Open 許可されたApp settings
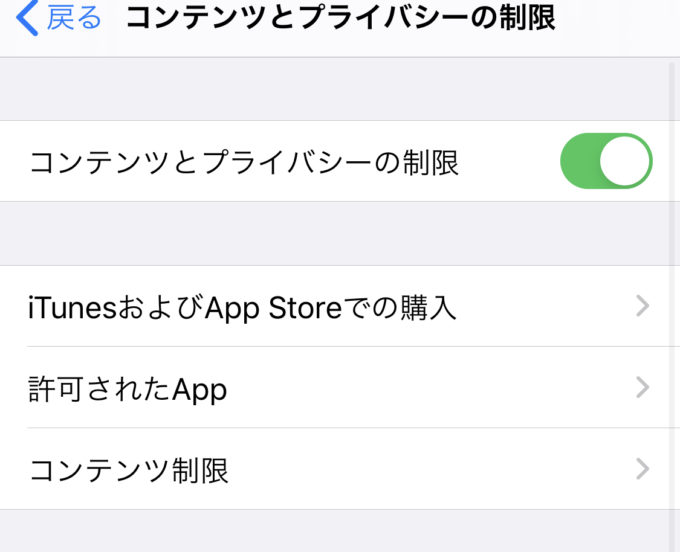 coord(340,388)
